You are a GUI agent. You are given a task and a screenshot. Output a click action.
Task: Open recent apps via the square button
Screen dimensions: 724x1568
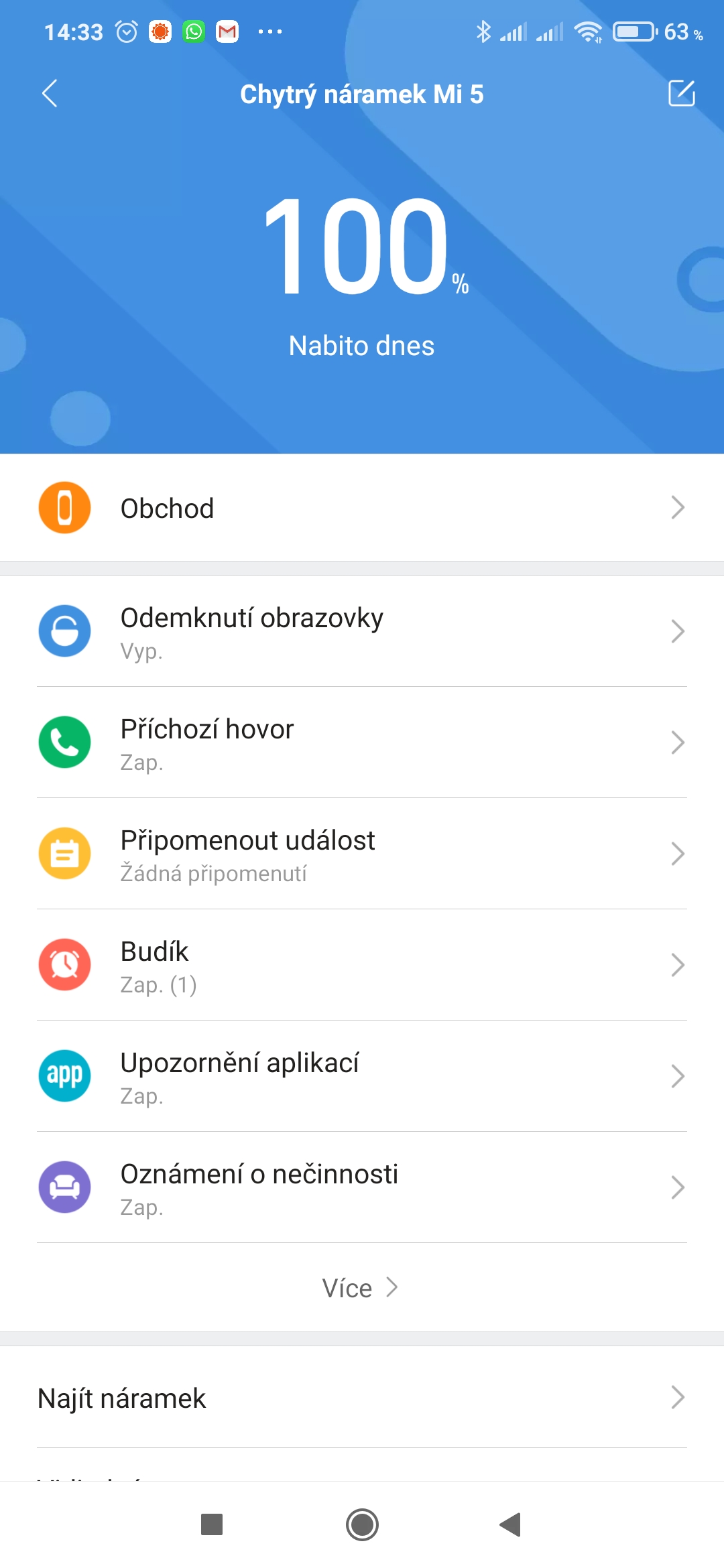(212, 1524)
